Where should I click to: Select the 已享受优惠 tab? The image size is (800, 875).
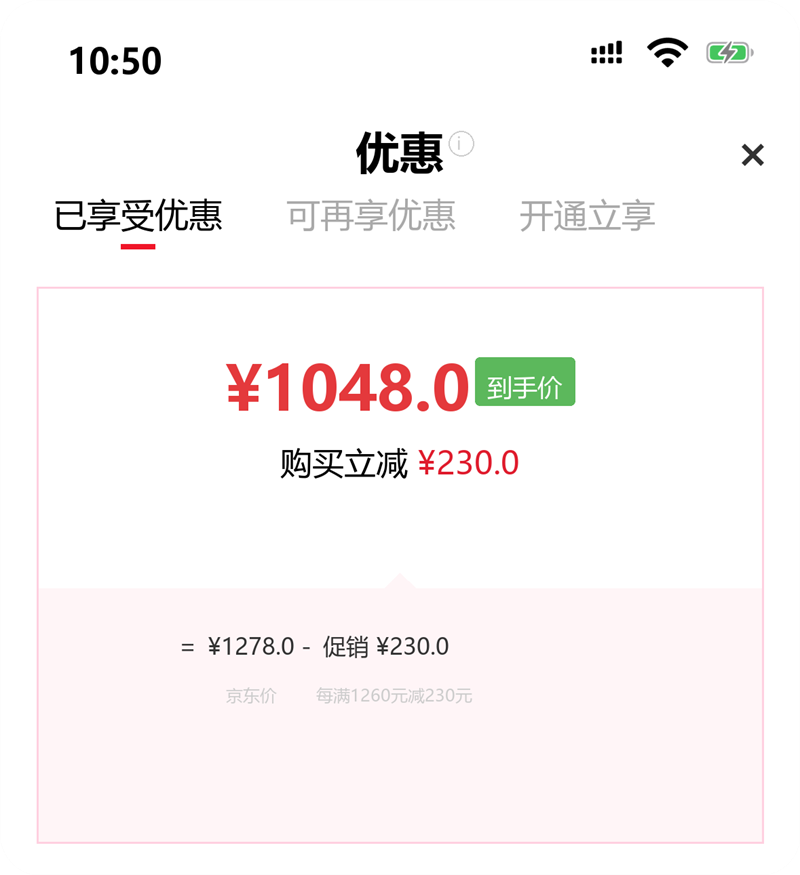138,216
